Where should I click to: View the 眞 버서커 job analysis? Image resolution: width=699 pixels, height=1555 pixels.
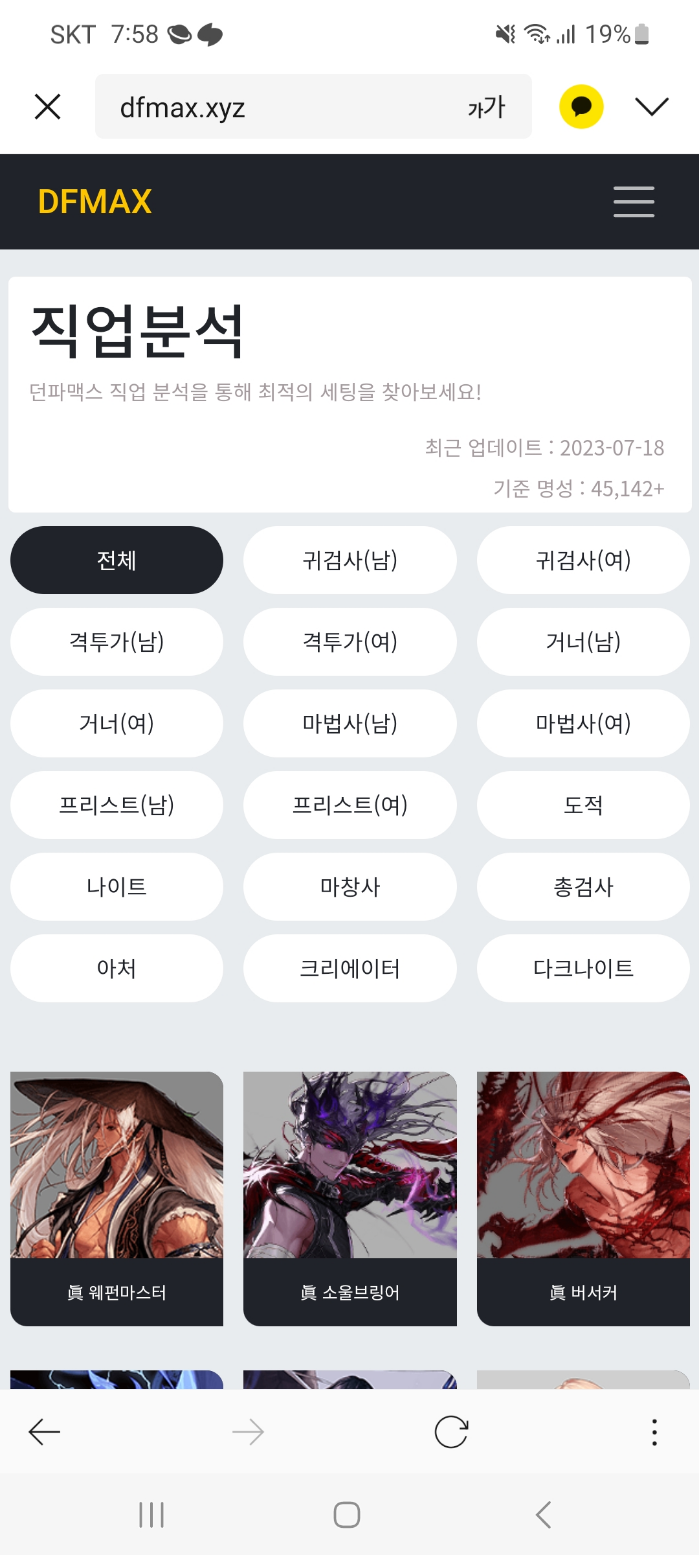pyautogui.click(x=583, y=1198)
